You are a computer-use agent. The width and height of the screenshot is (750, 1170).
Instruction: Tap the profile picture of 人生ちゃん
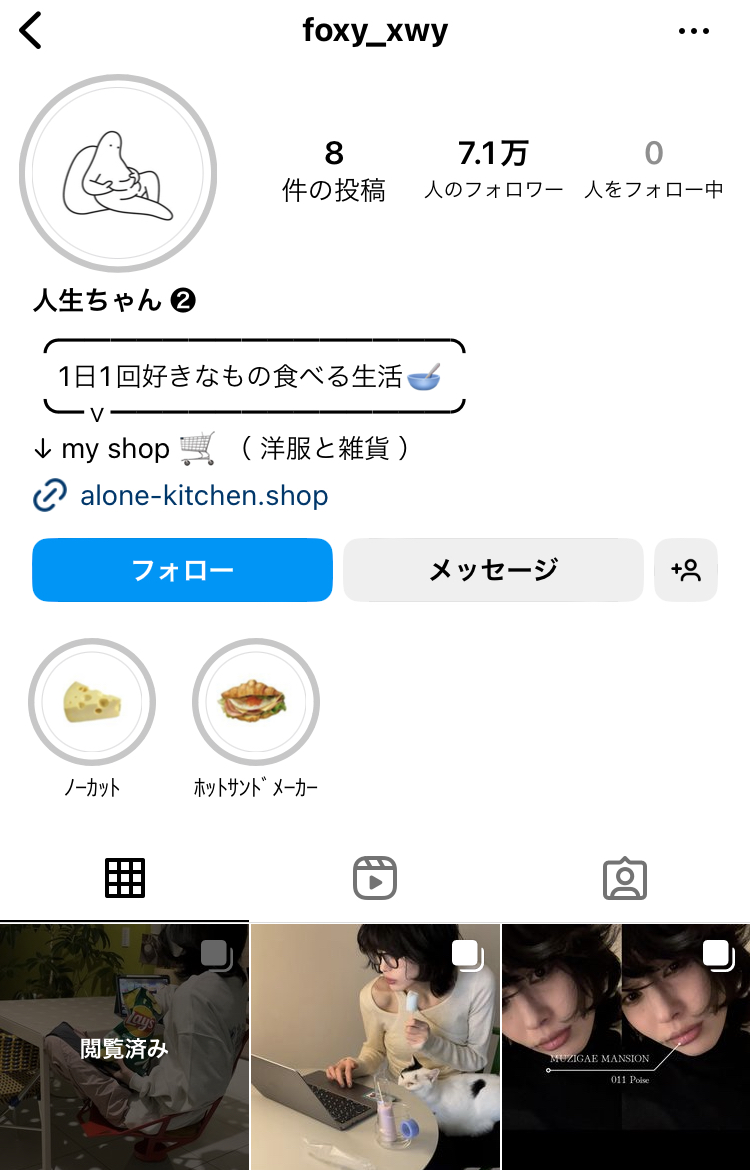coord(118,173)
